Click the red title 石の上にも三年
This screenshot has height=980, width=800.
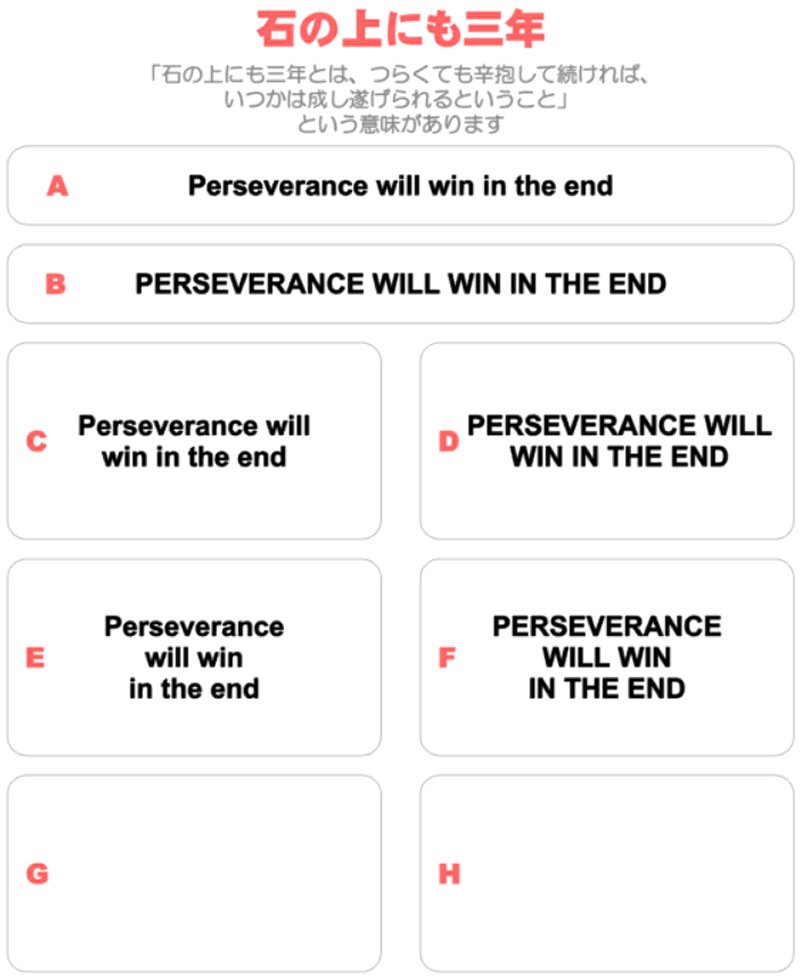(x=400, y=28)
